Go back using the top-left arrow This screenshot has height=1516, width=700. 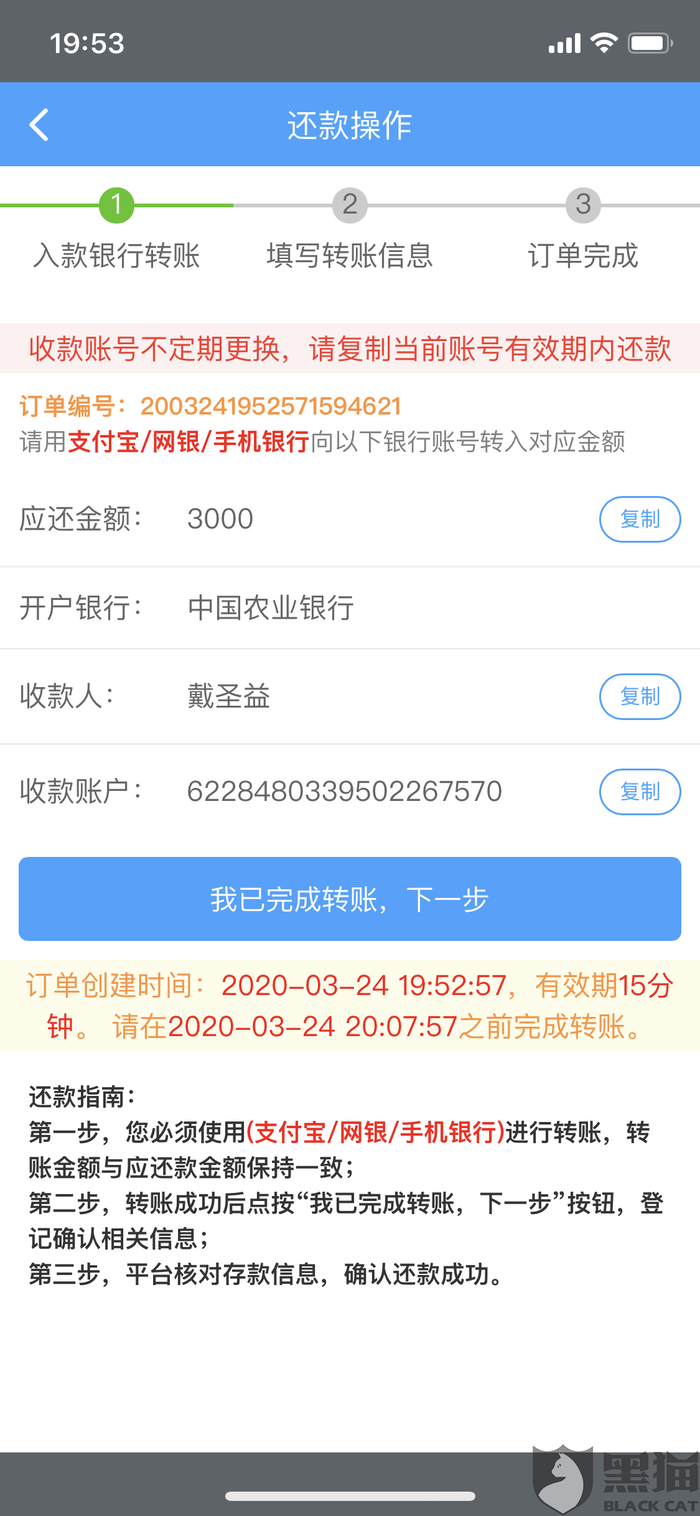39,125
